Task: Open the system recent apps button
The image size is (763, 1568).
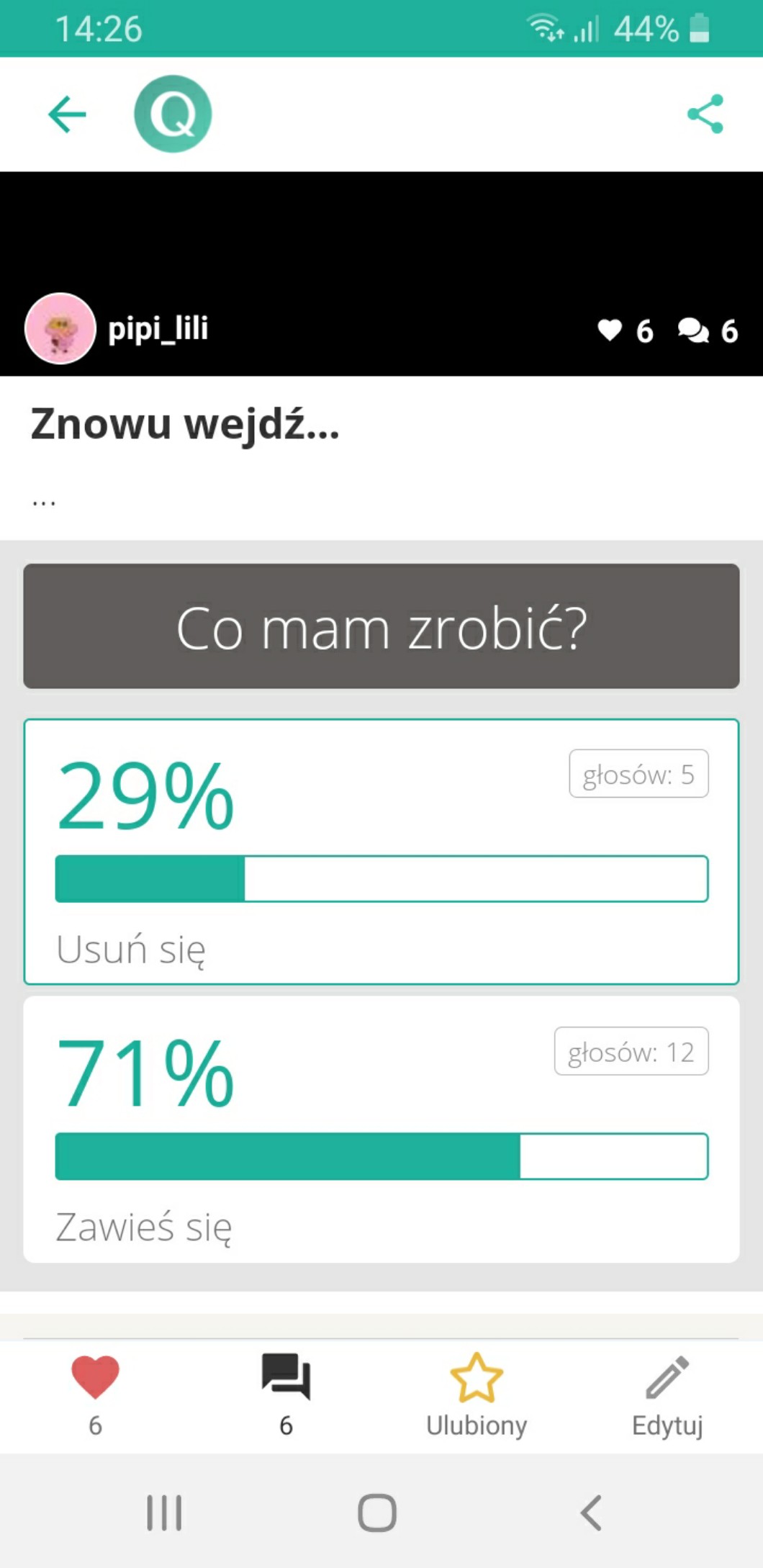Action: coord(164,1513)
